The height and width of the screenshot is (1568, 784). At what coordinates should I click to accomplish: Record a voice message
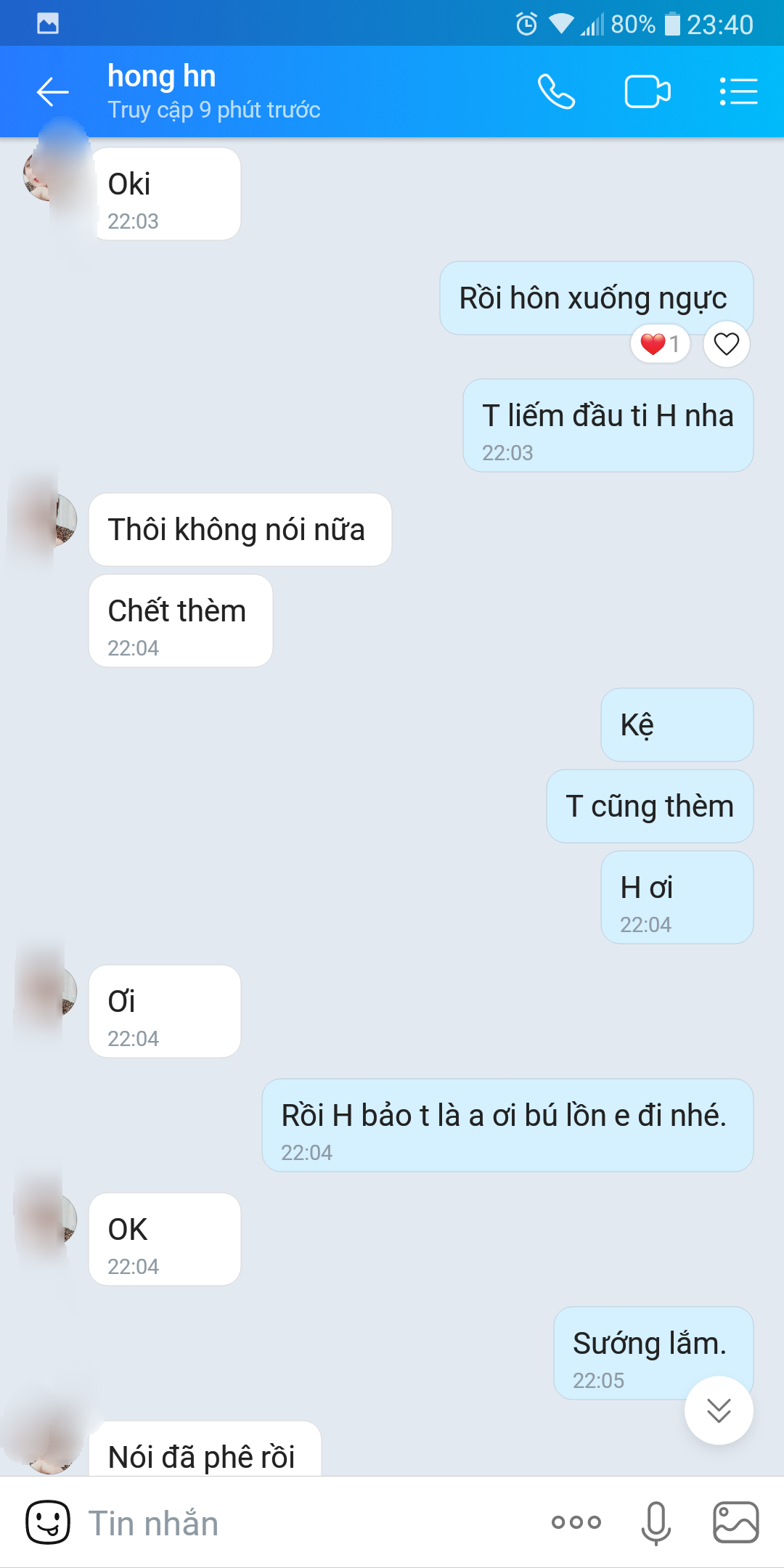(656, 1522)
